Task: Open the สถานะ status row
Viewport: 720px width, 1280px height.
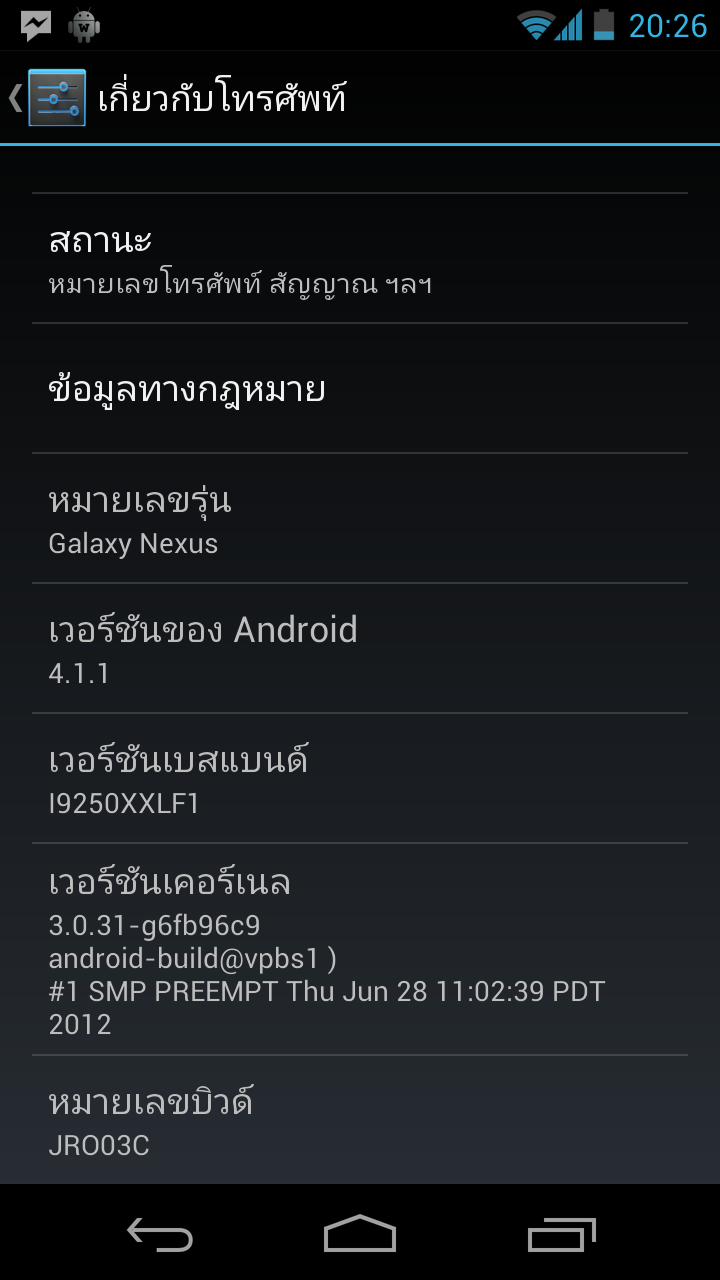Action: [x=360, y=259]
